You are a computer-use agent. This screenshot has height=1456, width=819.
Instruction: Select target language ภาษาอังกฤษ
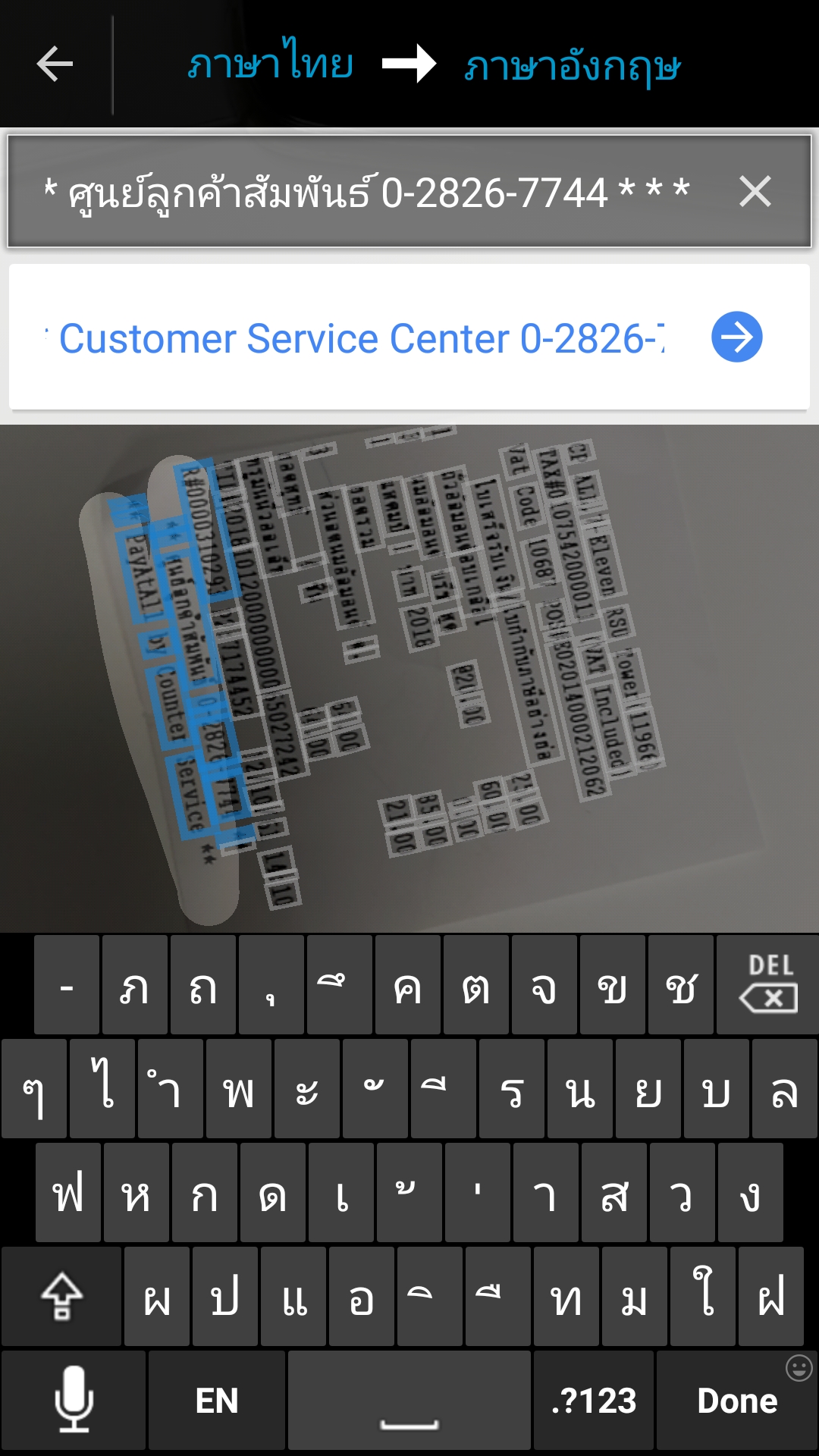pos(573,67)
